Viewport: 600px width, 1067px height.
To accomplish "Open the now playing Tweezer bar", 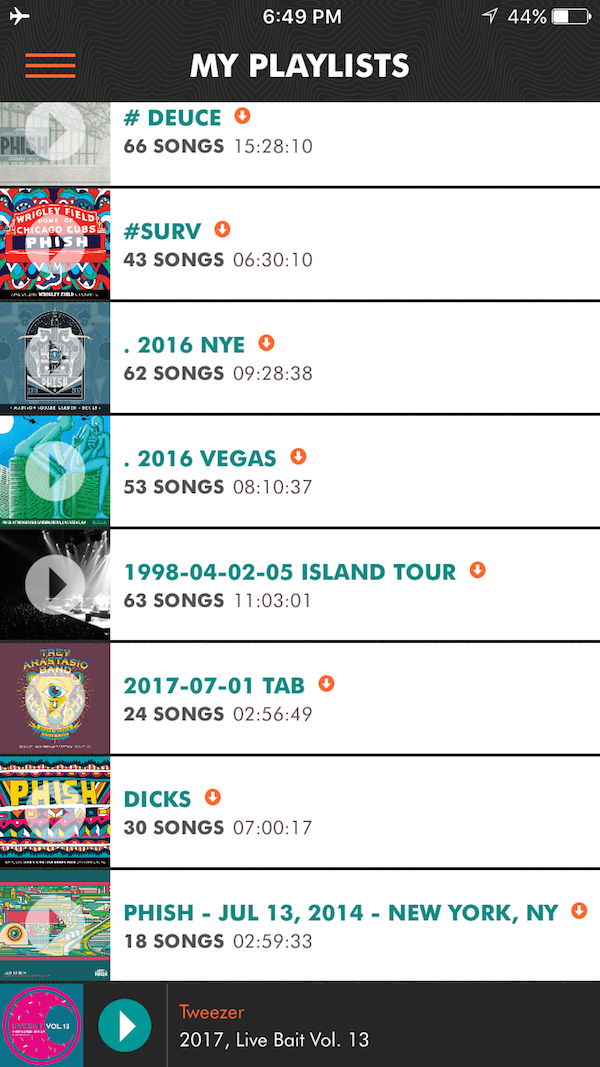I will pyautogui.click(x=380, y=1025).
